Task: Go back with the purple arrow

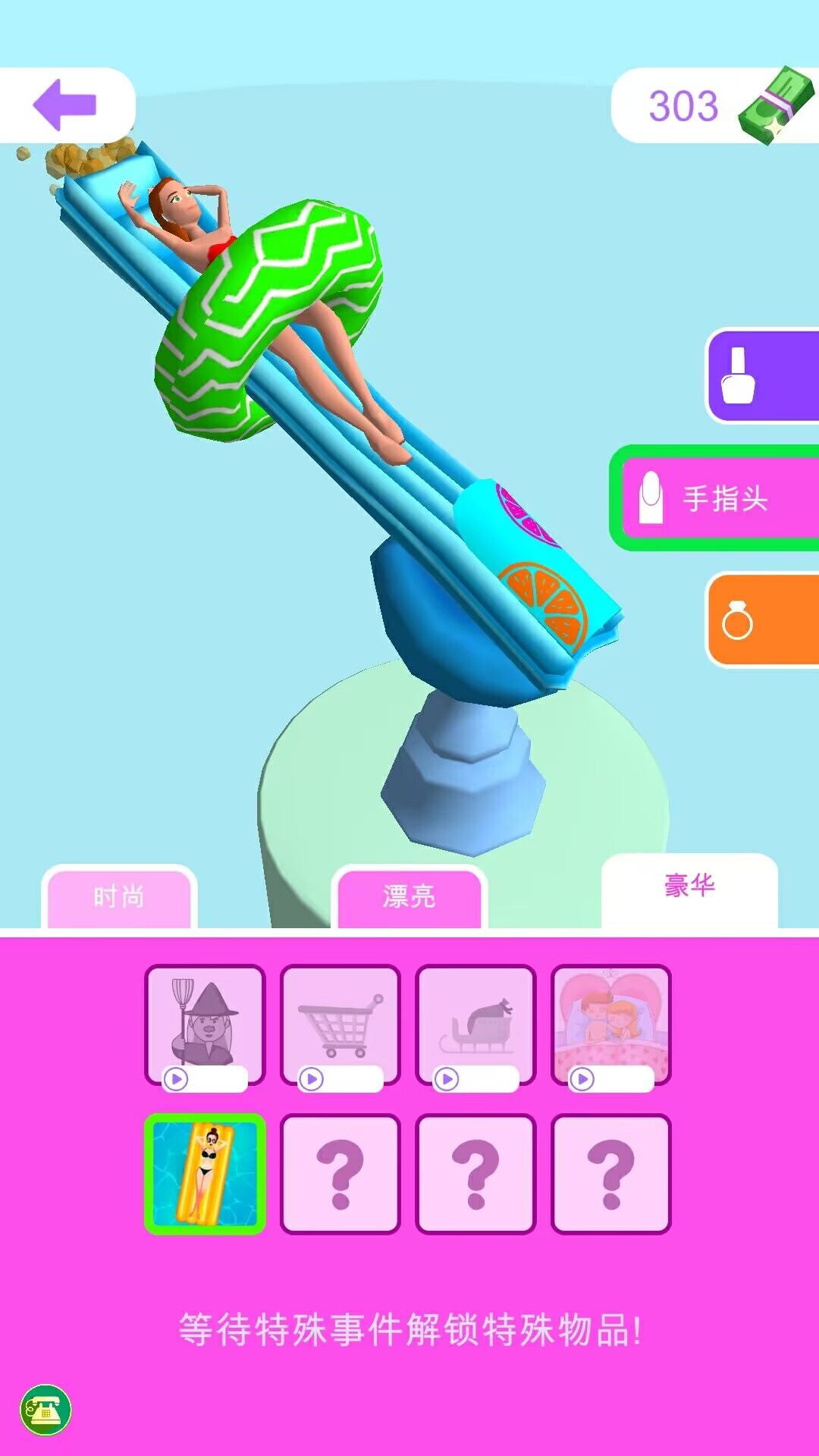Action: click(x=66, y=105)
